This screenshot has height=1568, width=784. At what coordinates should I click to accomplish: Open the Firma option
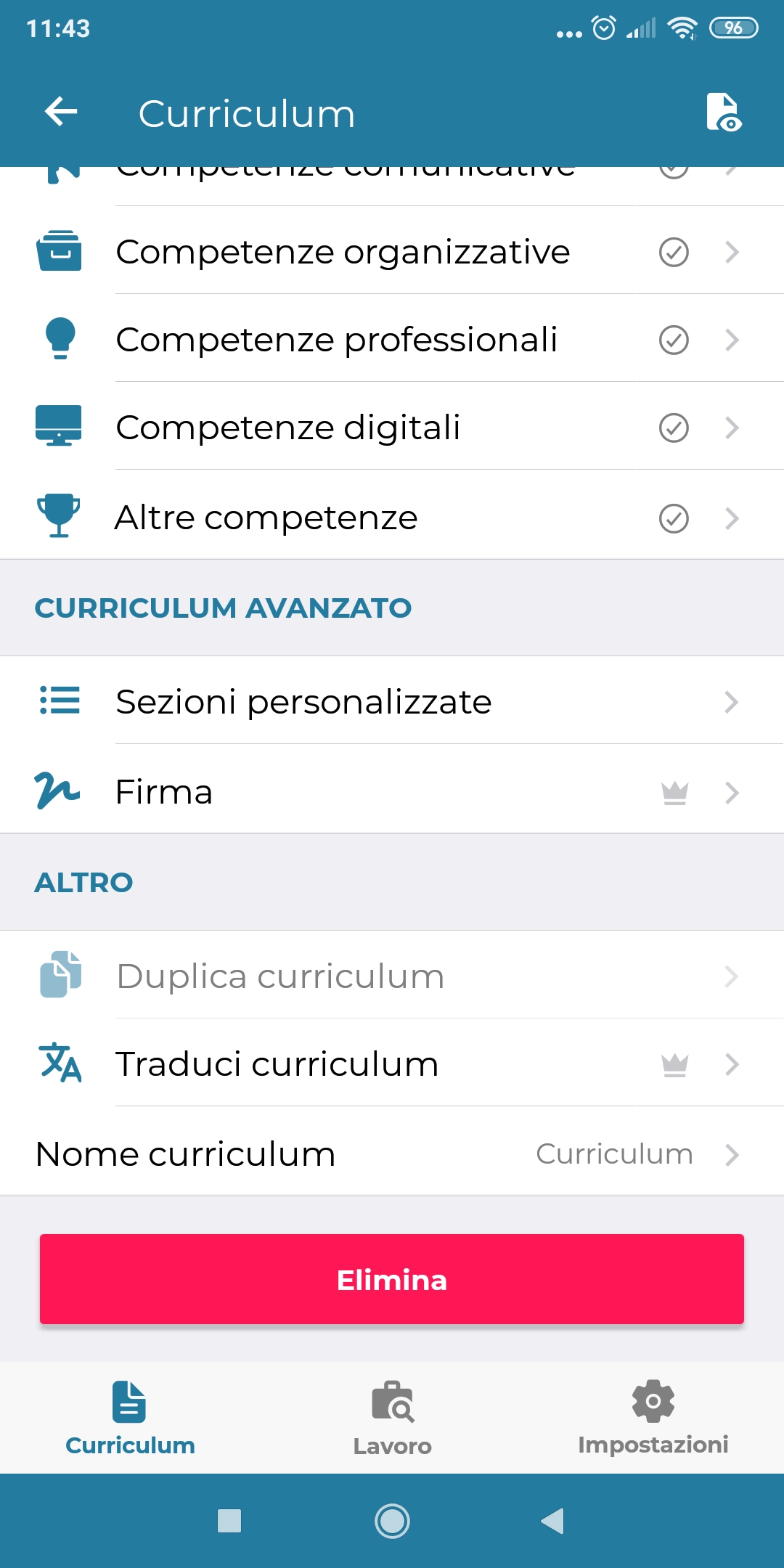[392, 791]
